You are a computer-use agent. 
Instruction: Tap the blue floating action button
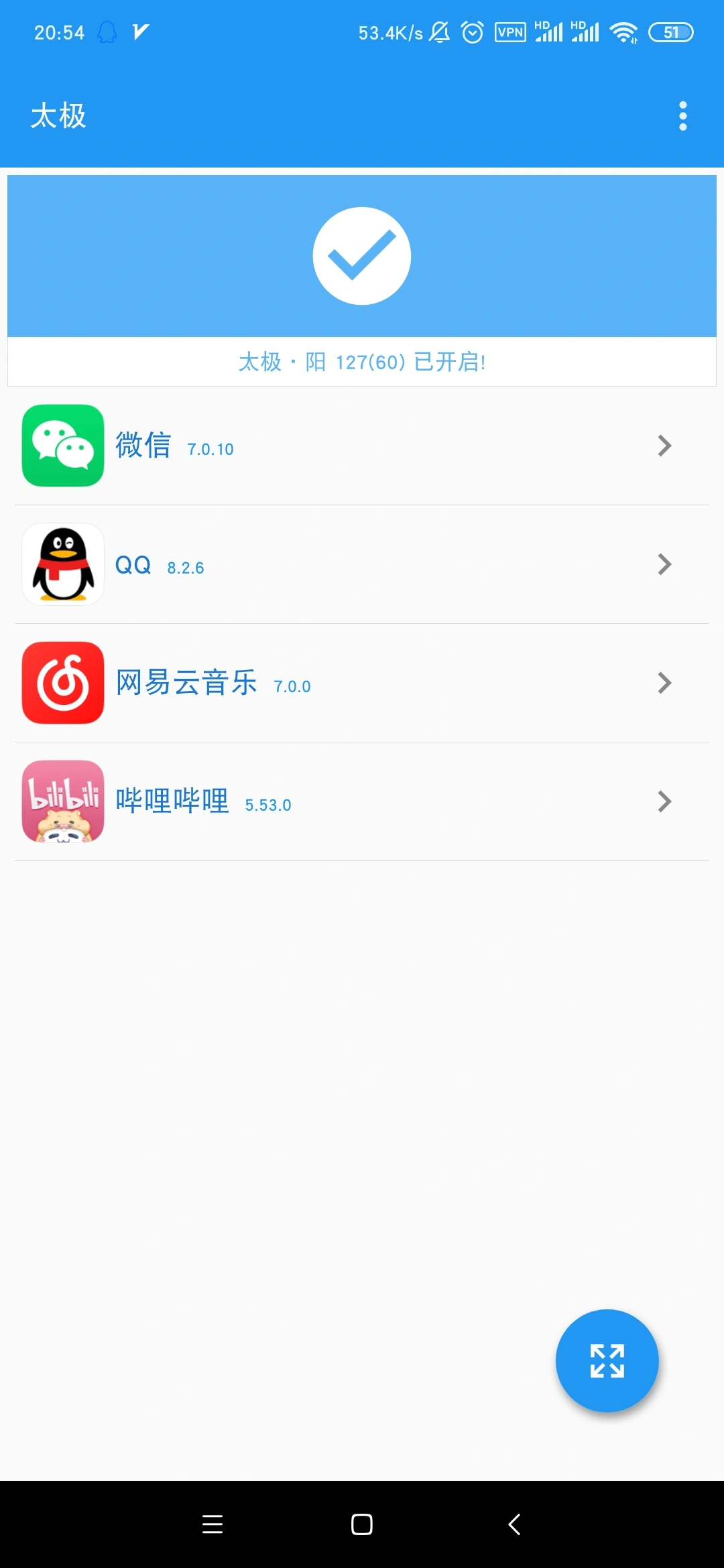(607, 1360)
